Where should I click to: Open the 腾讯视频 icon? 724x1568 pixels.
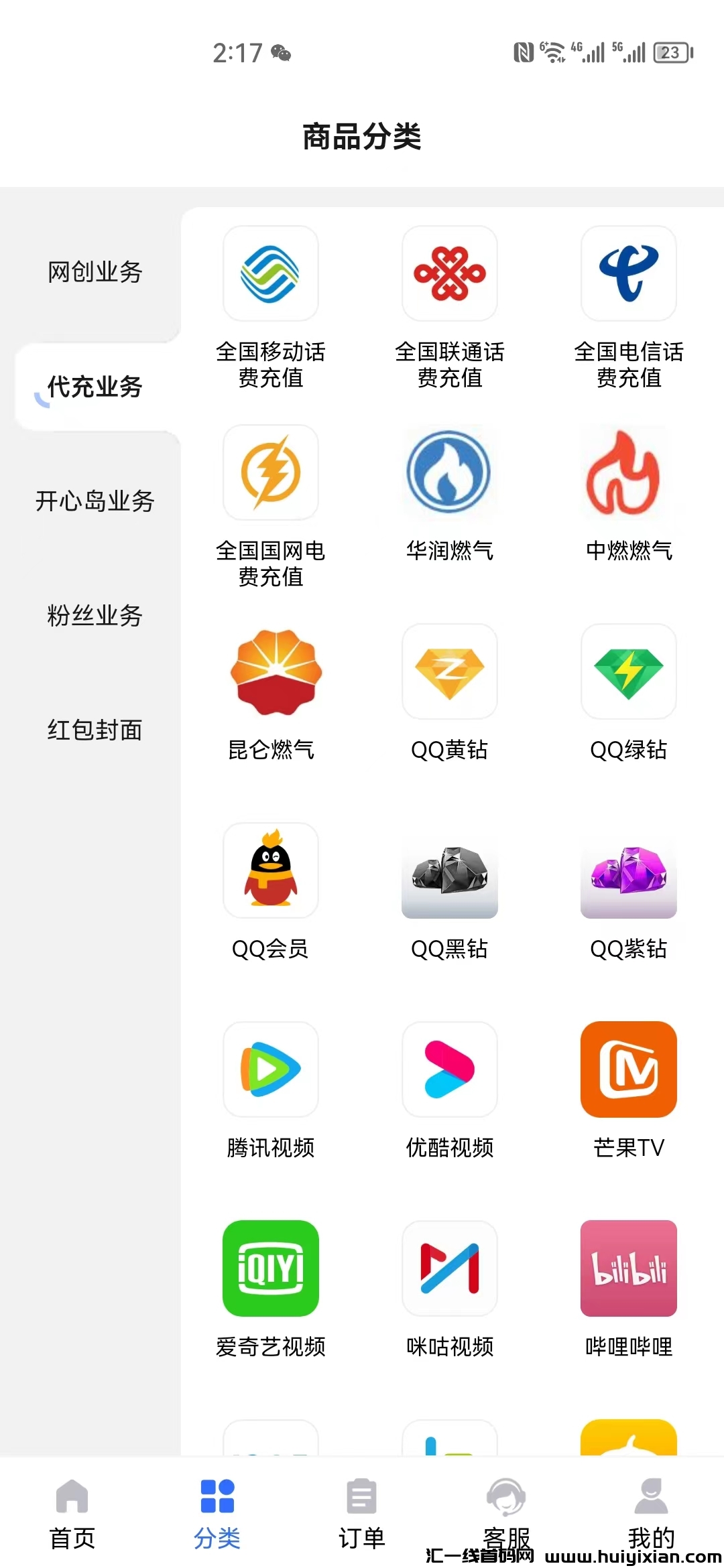[x=270, y=1069]
